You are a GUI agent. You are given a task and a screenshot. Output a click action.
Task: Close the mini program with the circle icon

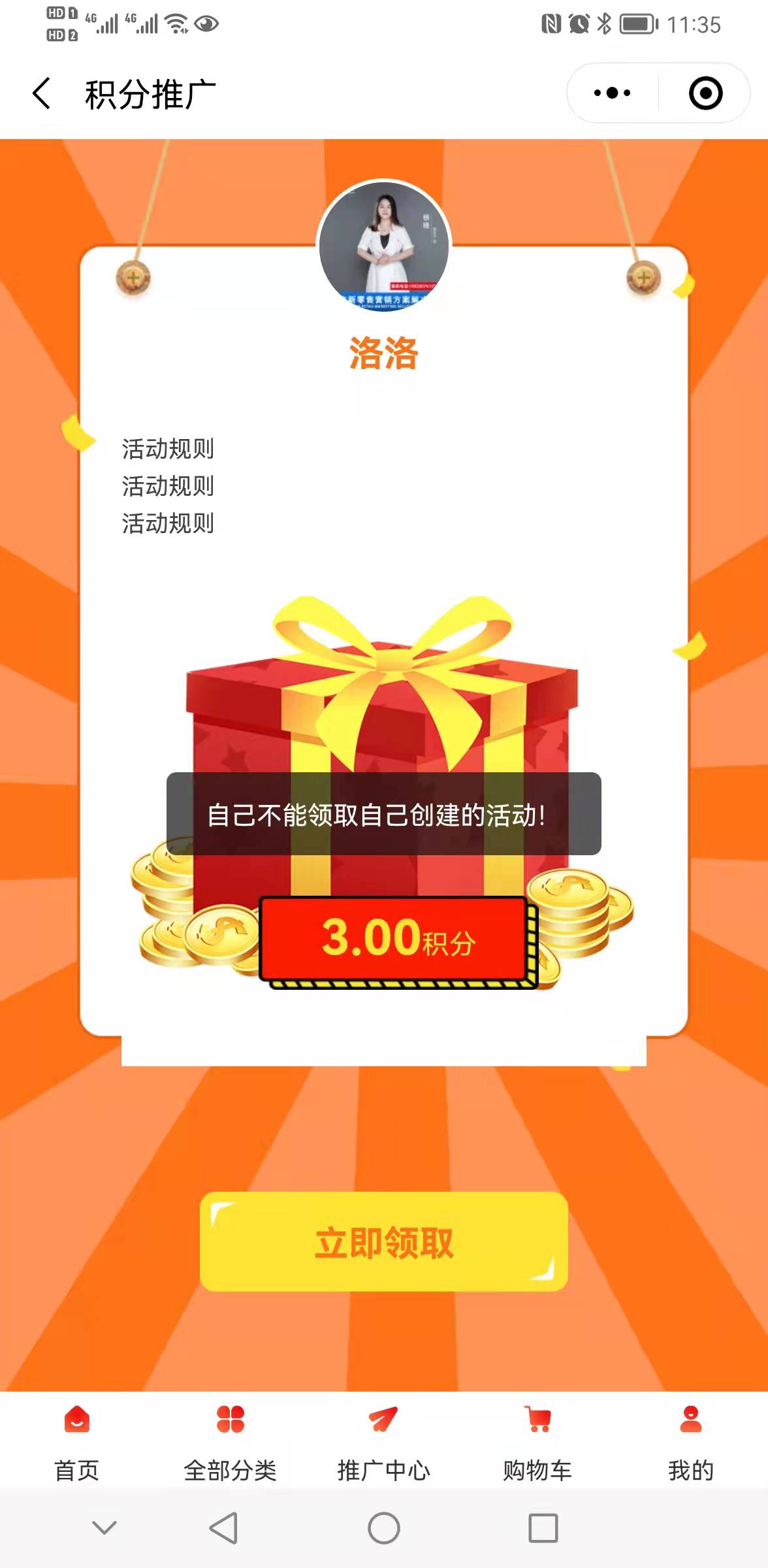[x=705, y=93]
